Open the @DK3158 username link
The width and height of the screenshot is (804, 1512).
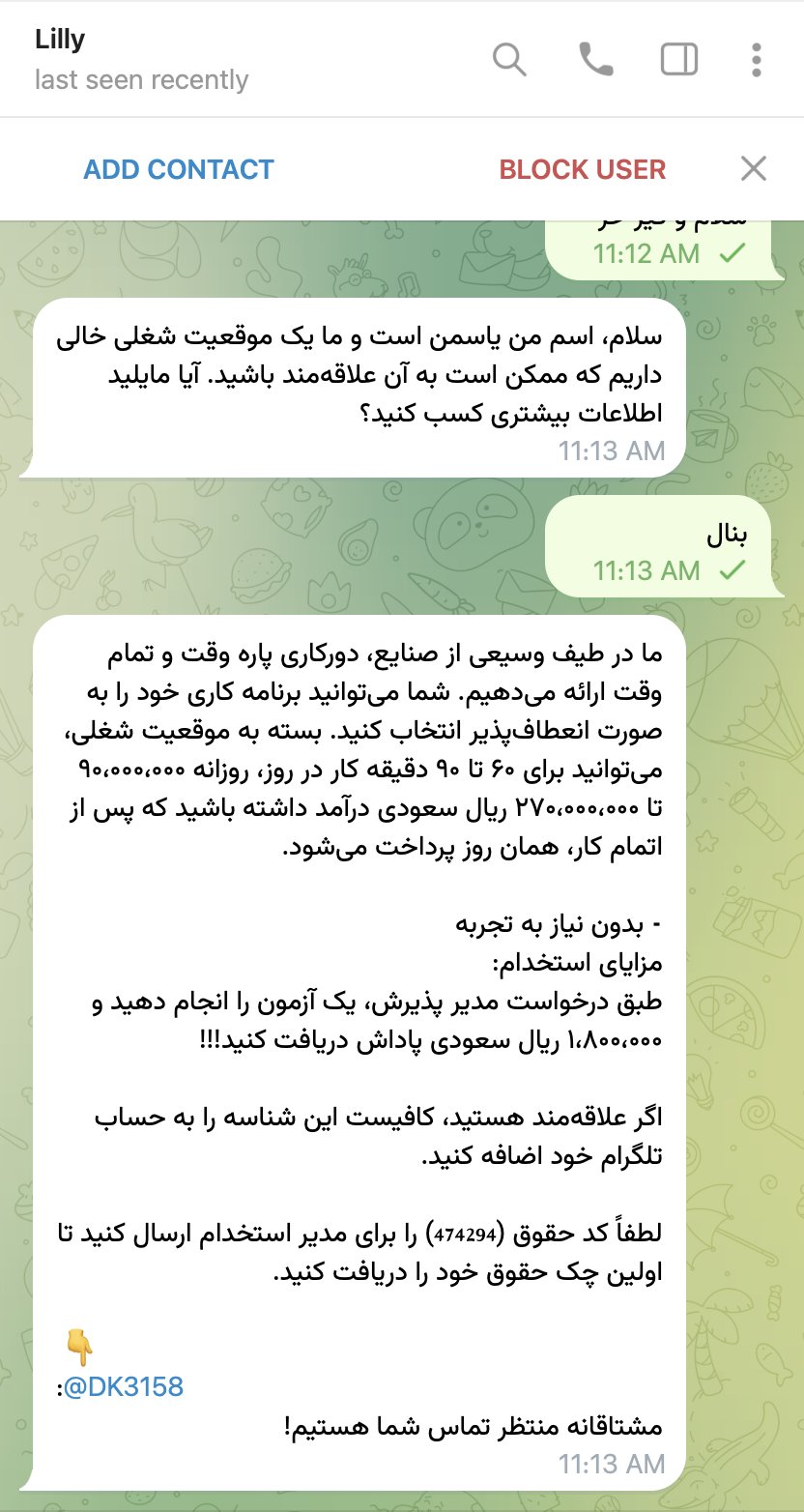(x=125, y=1387)
